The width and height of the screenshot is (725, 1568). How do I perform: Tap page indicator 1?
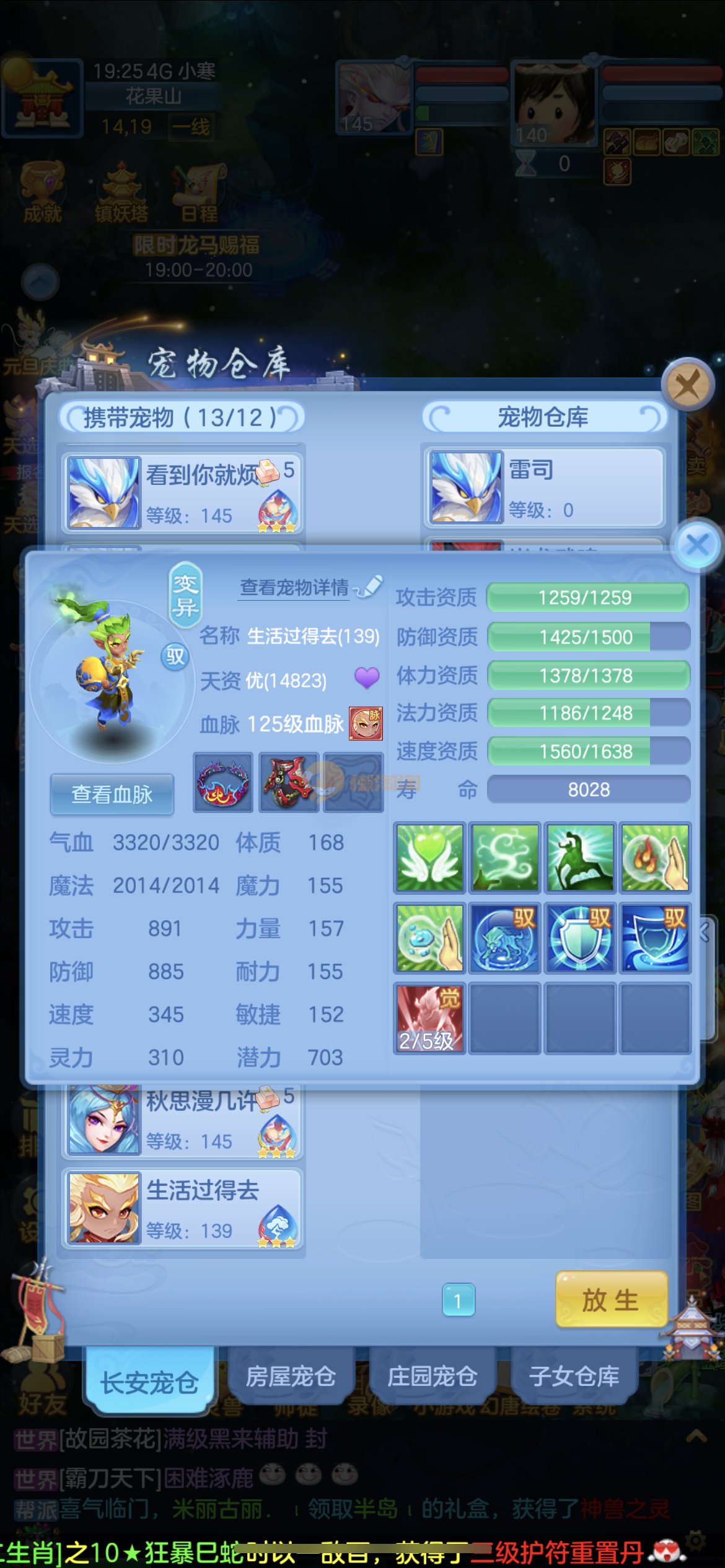[x=458, y=1299]
